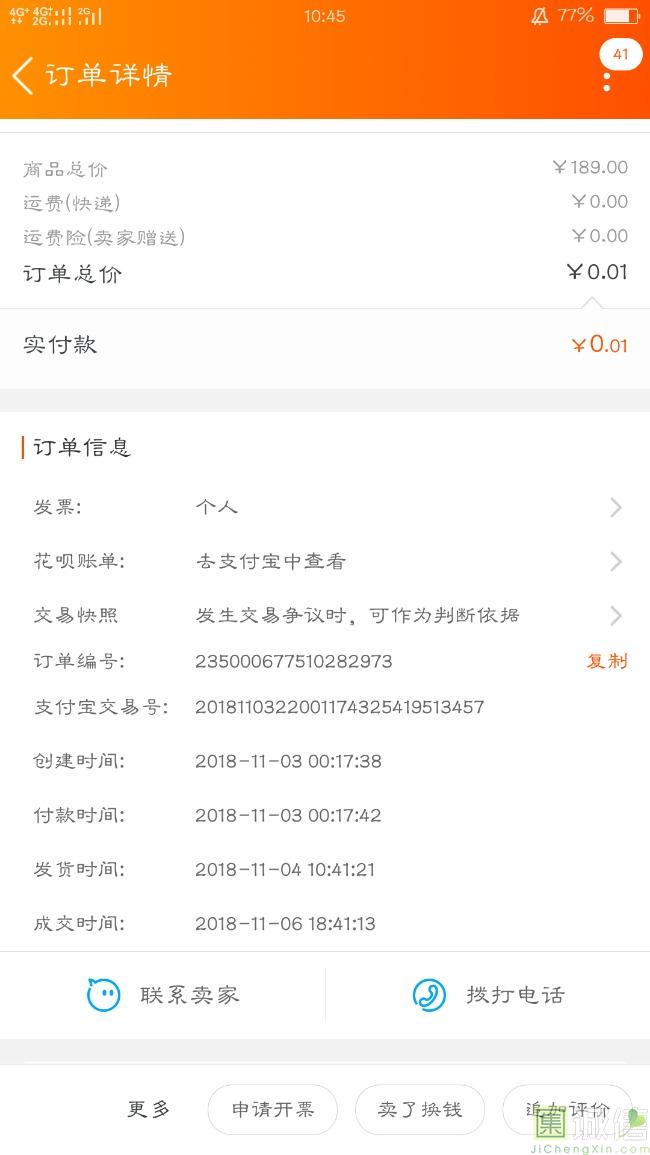The height and width of the screenshot is (1155, 650).
Task: Add a follow-up review with 追加评价
Action: pos(567,1109)
